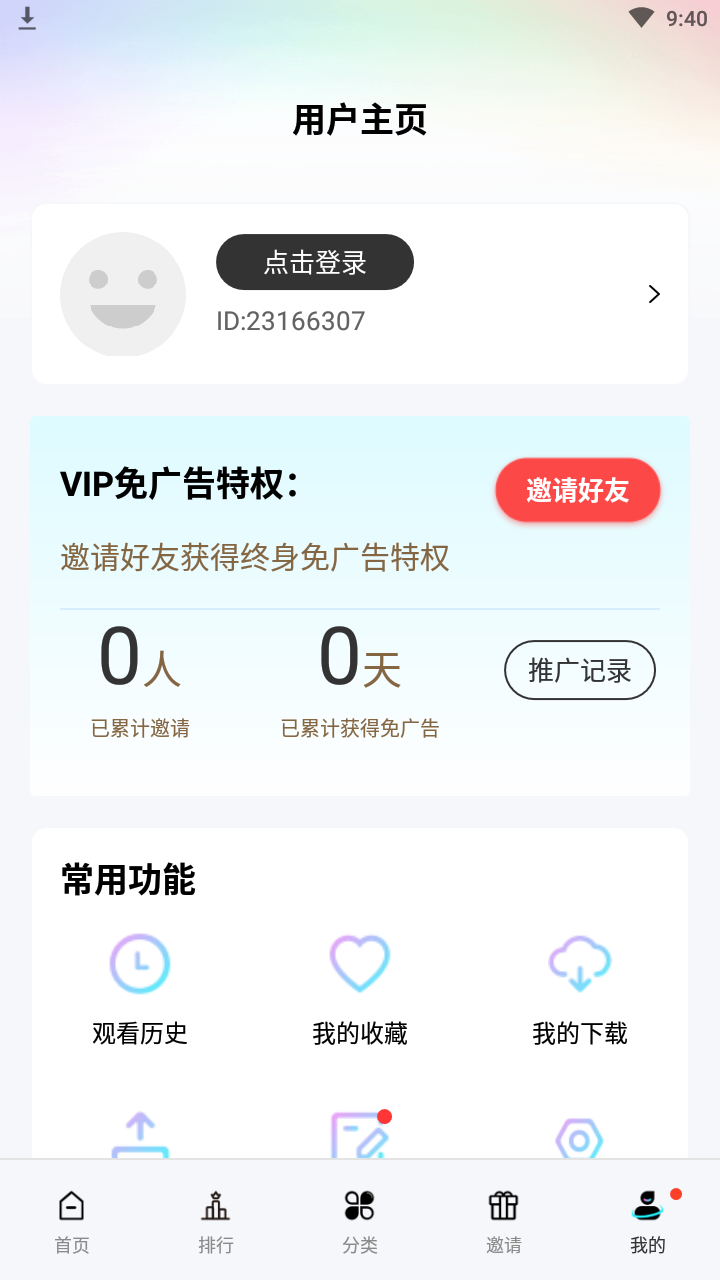Switch to the 排行 tab

[216, 1220]
